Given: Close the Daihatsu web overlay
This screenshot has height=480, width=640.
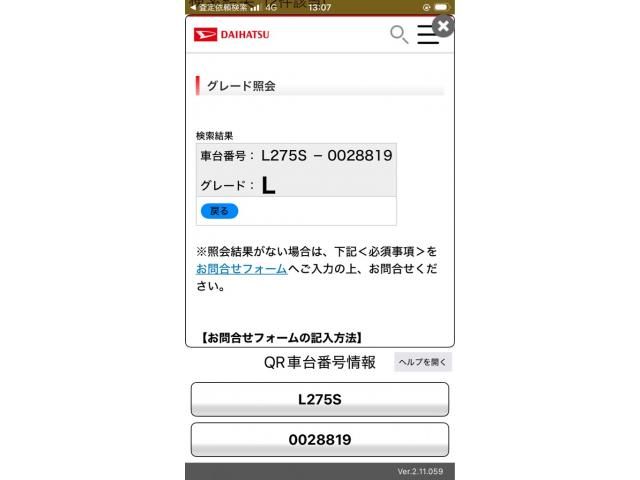Looking at the screenshot, I should pyautogui.click(x=444, y=26).
